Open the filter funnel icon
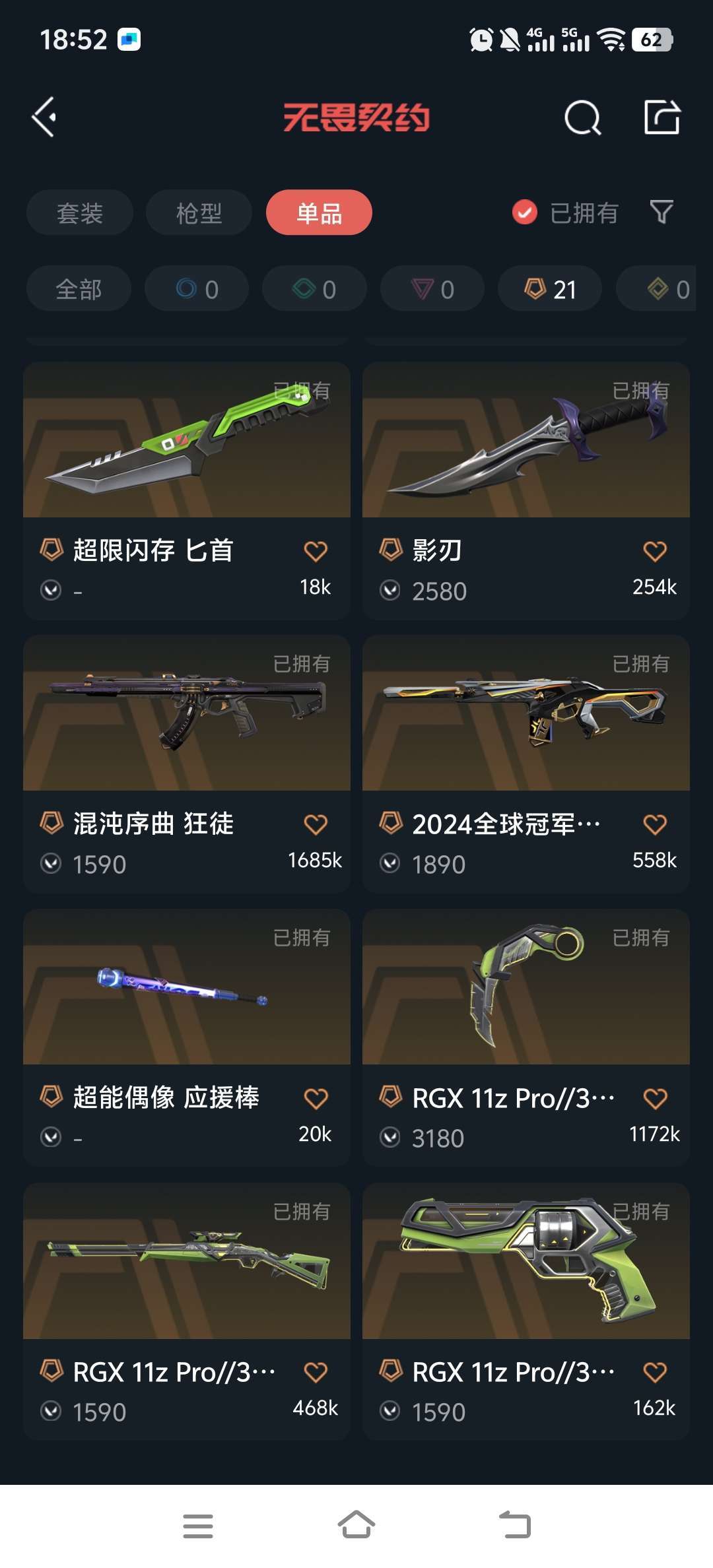The image size is (713, 1568). point(662,212)
